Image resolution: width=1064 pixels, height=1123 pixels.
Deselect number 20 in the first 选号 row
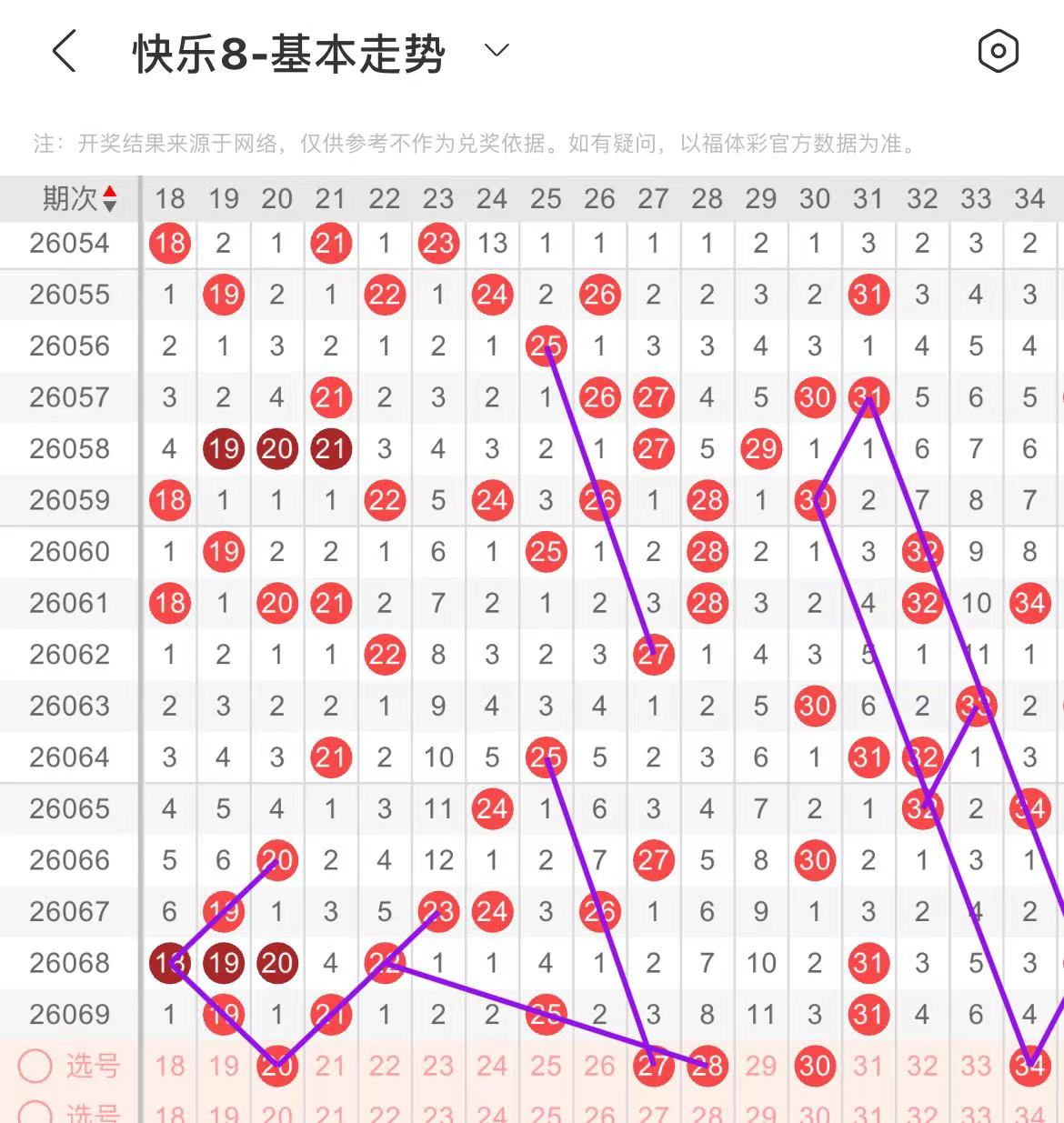pos(277,1066)
